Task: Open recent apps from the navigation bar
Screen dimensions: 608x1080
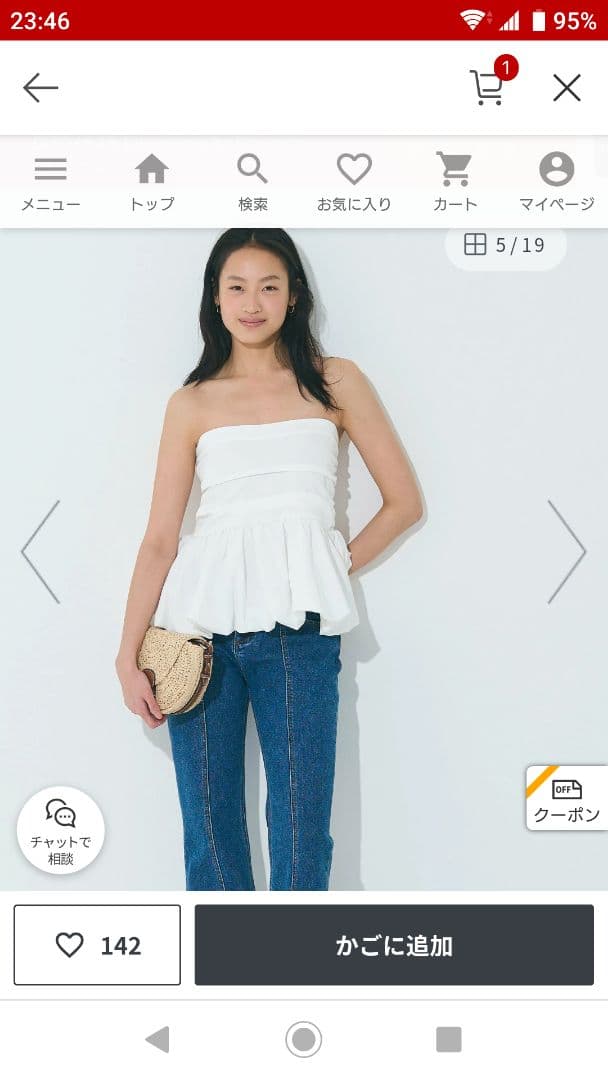Action: pos(449,1040)
